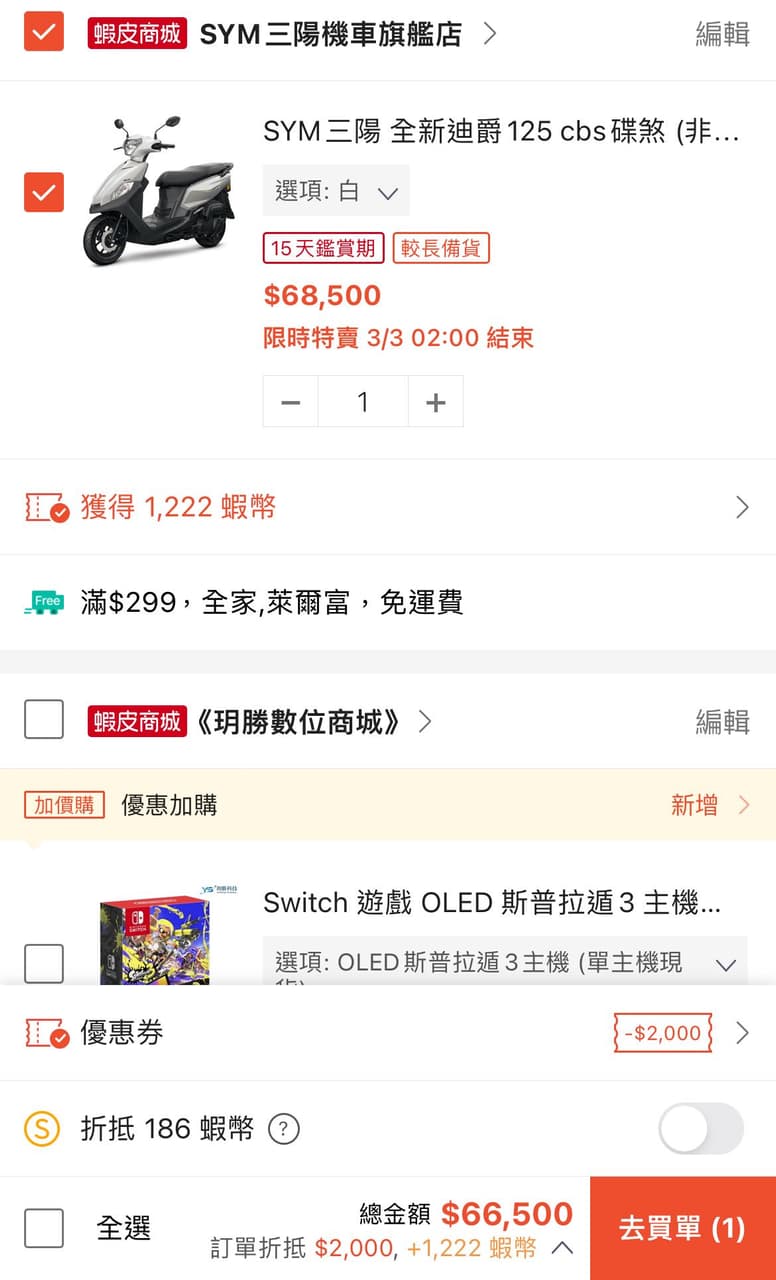Click the 加價購 badge in the add-on bar
The height and width of the screenshot is (1280, 776).
point(63,804)
